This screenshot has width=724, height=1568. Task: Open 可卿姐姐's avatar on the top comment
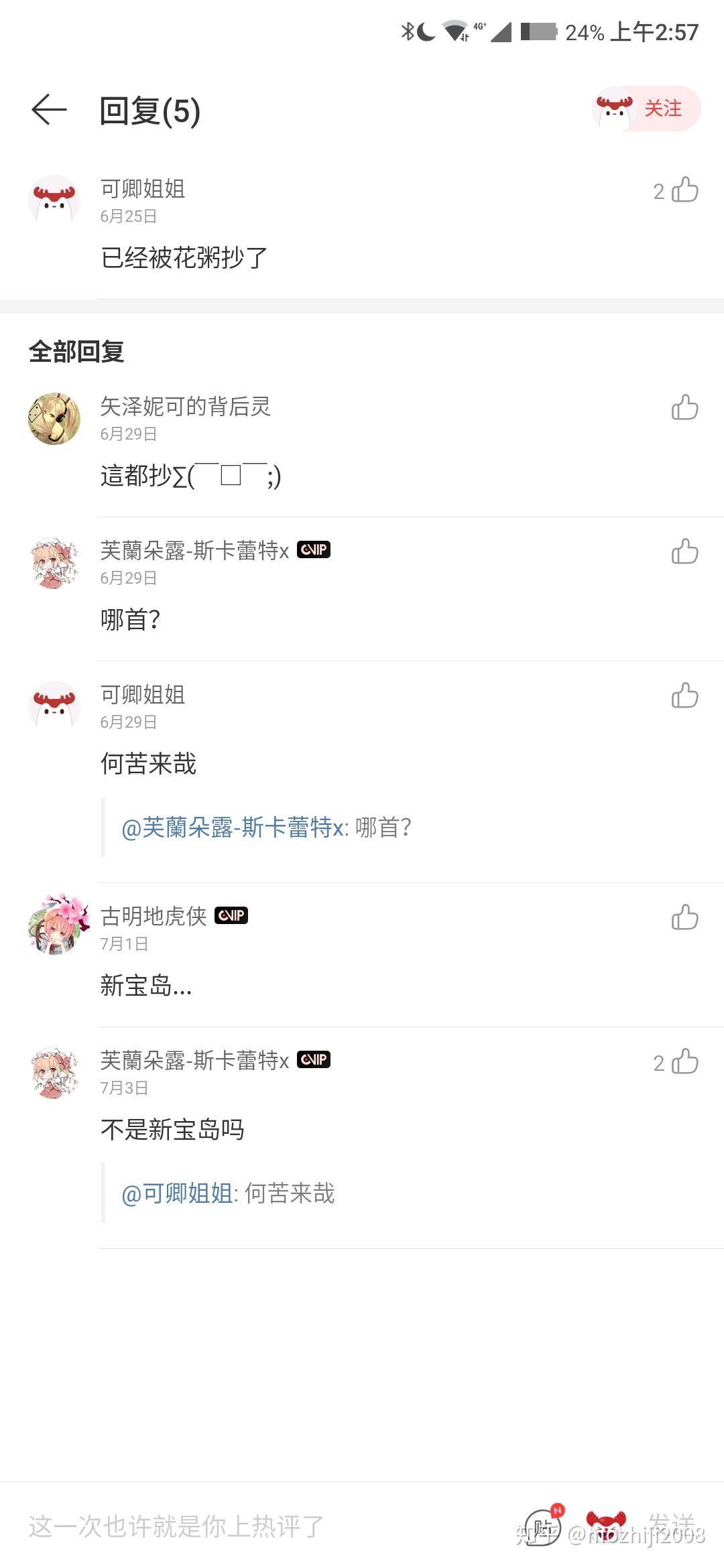54,200
